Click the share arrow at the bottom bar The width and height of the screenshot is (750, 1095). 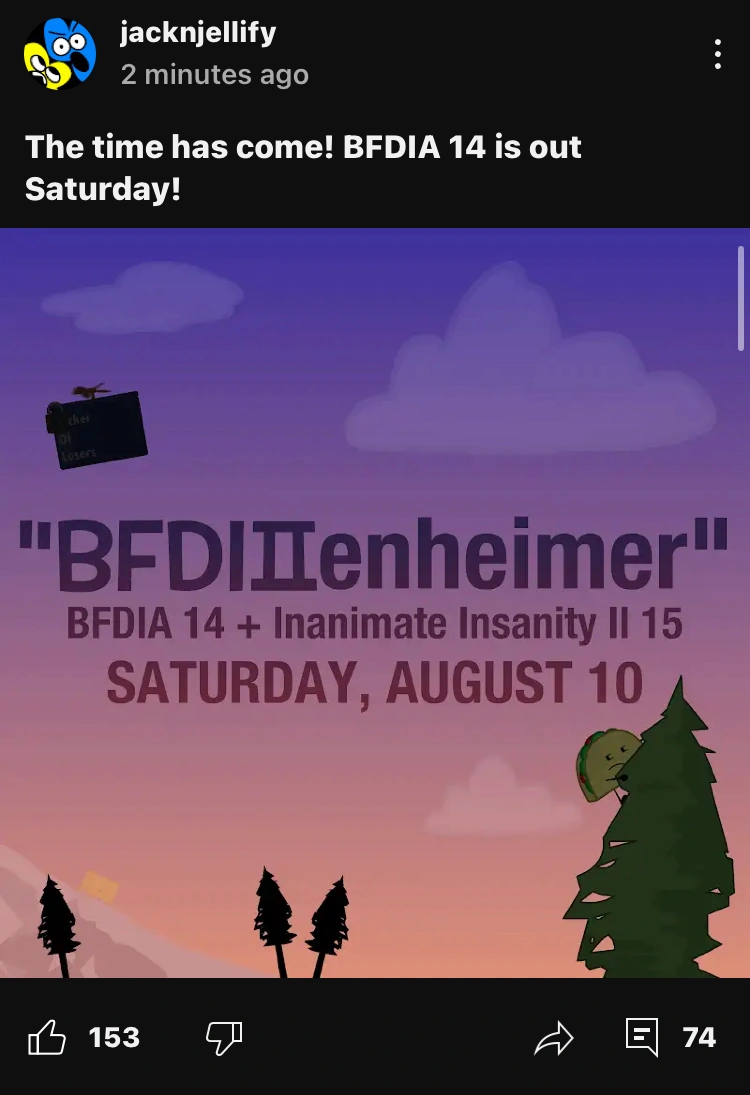coord(553,1038)
